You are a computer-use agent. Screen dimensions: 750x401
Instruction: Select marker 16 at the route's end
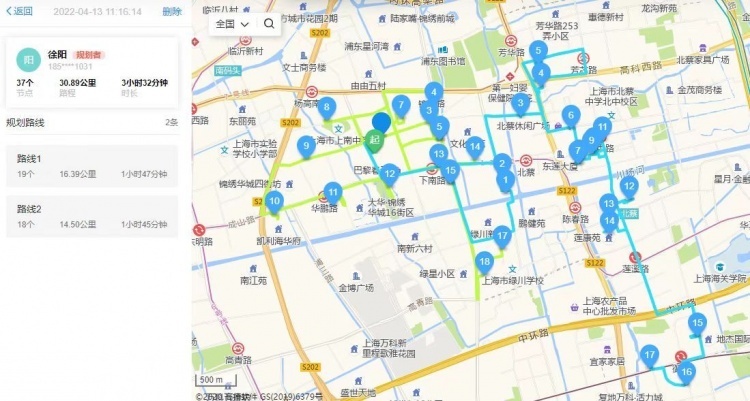(x=686, y=373)
